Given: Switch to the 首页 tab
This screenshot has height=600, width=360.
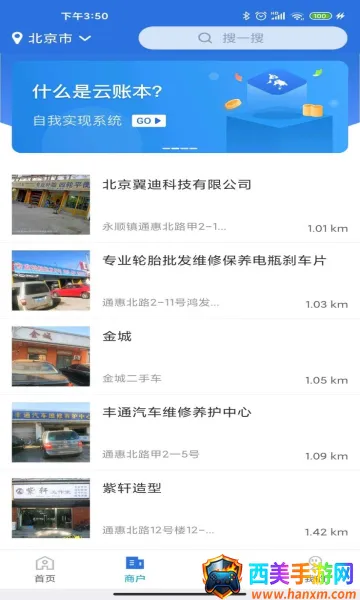Looking at the screenshot, I should click(45, 570).
